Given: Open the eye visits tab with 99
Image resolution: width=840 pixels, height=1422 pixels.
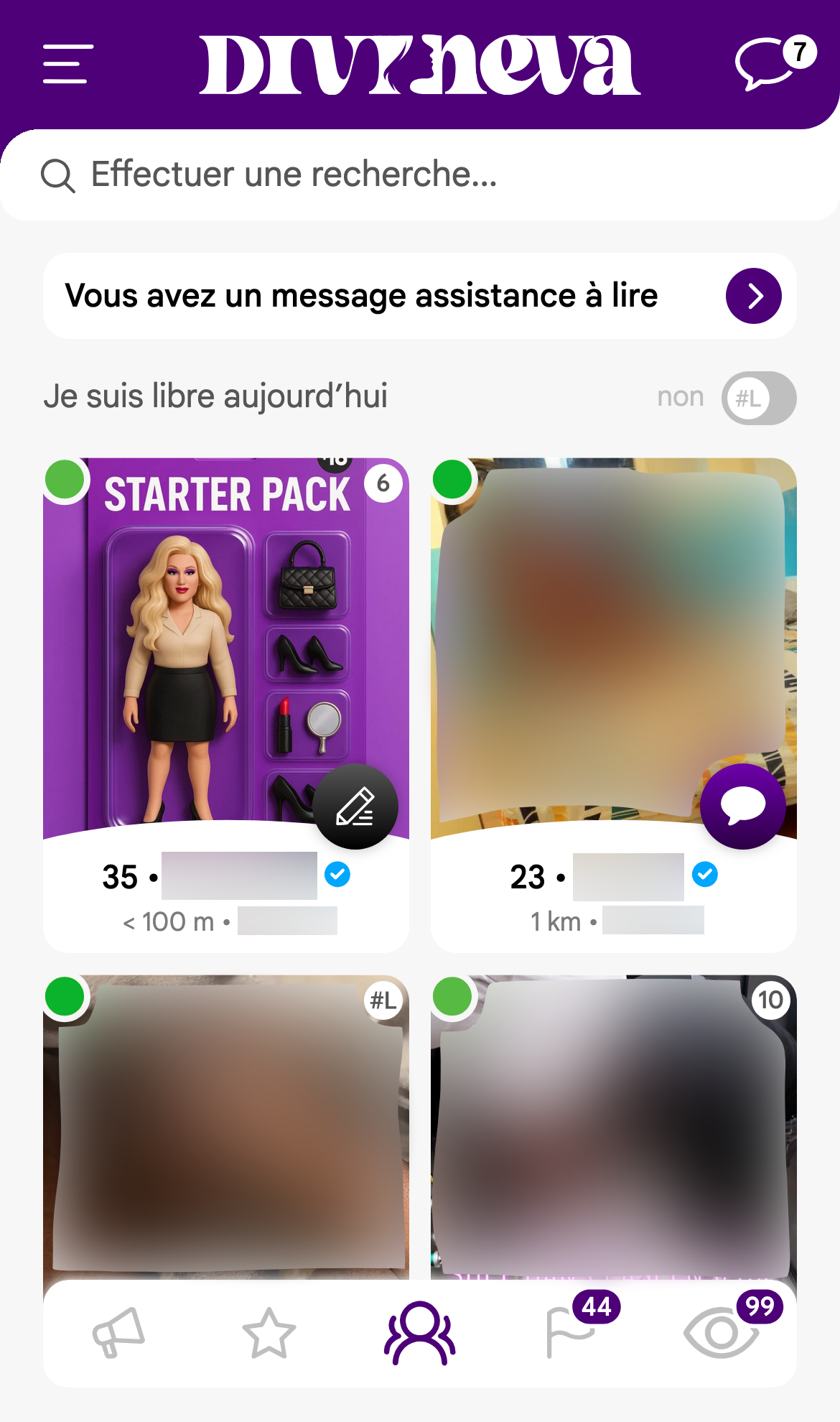Looking at the screenshot, I should tap(722, 1333).
